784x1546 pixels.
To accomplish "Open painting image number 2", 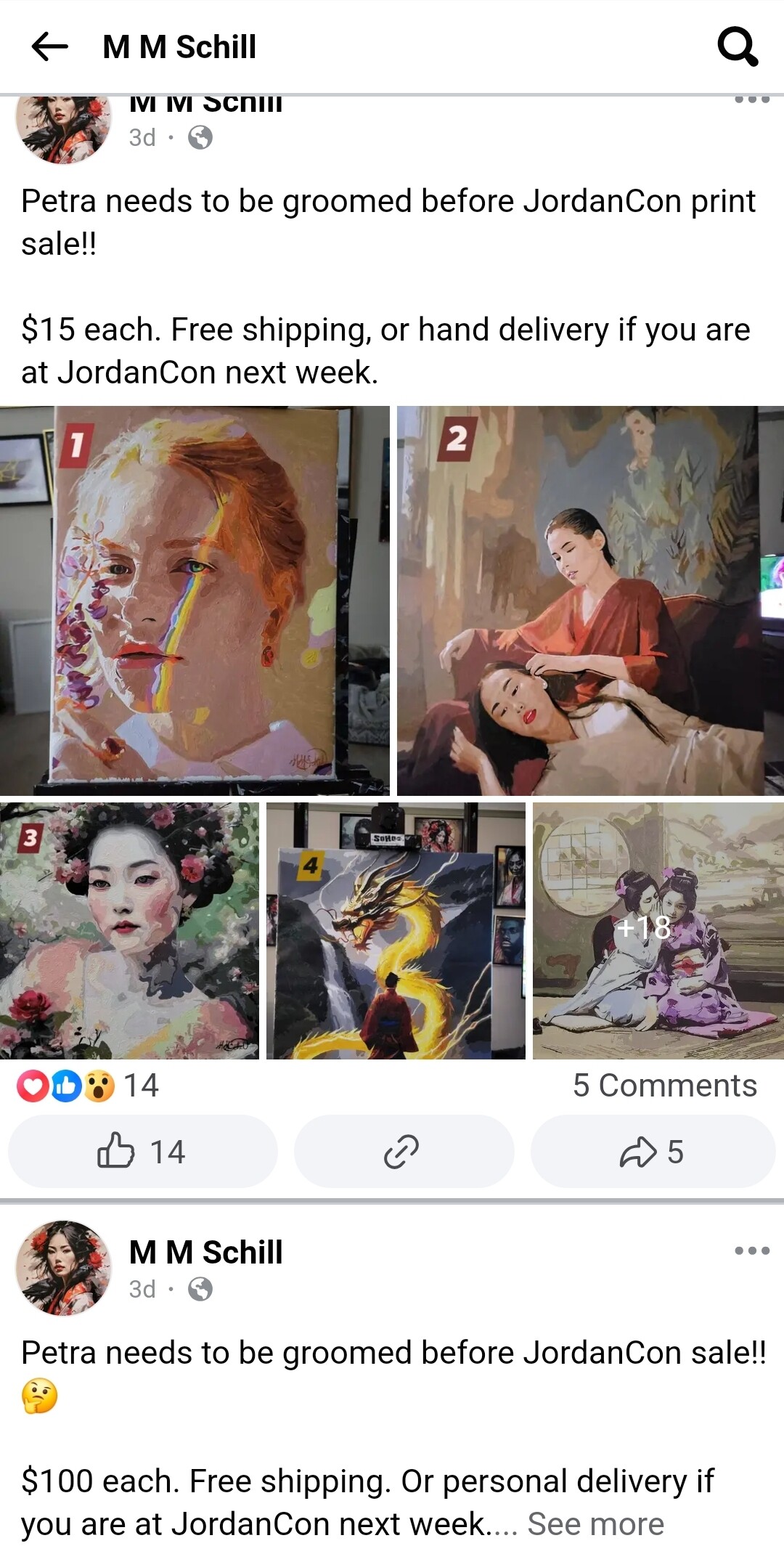I will [590, 601].
